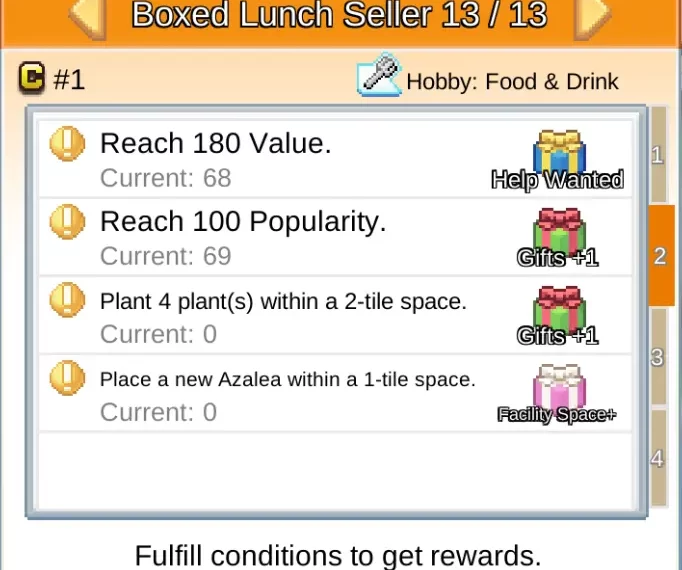Select condition tab 2
The height and width of the screenshot is (570, 682).
pyautogui.click(x=660, y=256)
